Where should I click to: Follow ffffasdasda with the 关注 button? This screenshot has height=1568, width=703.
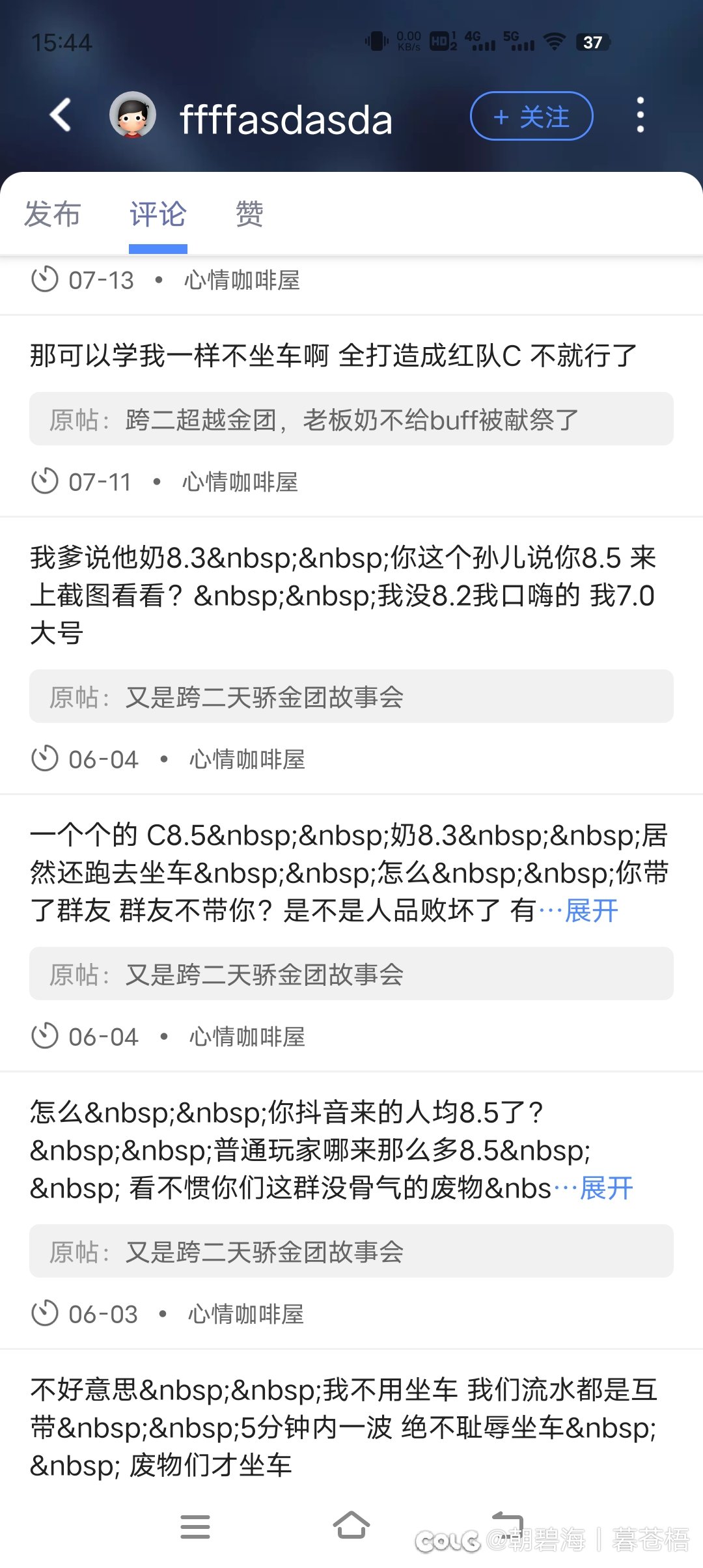(531, 116)
